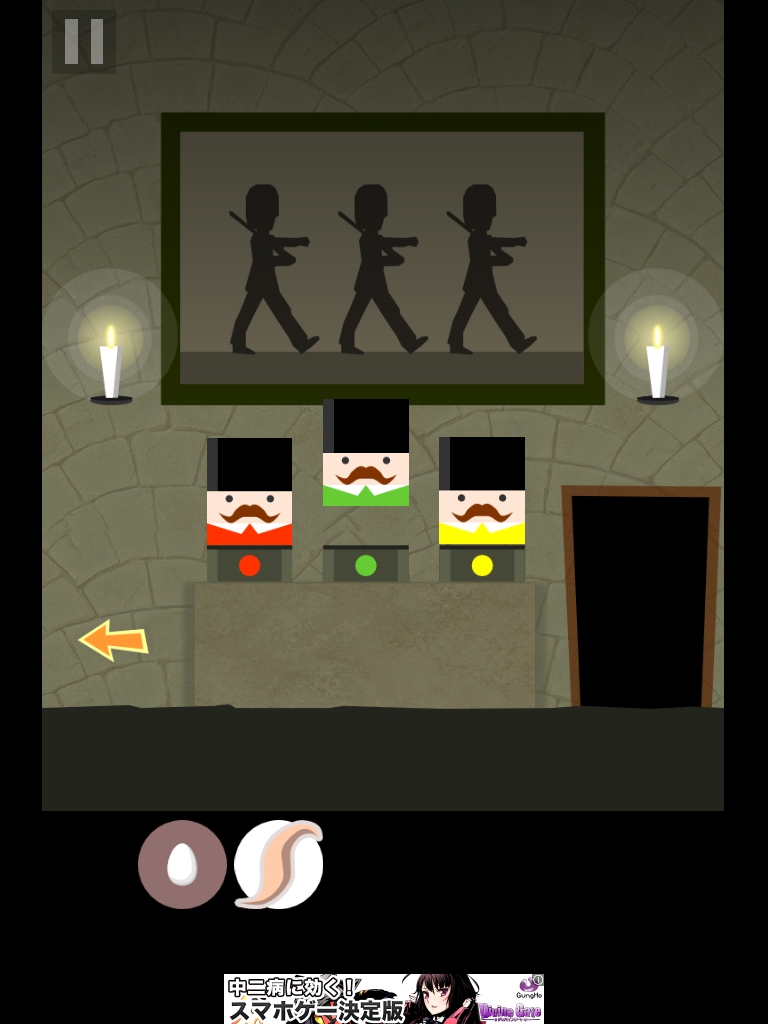Select the egg item in inventory
Image resolution: width=768 pixels, height=1024 pixels.
point(182,864)
